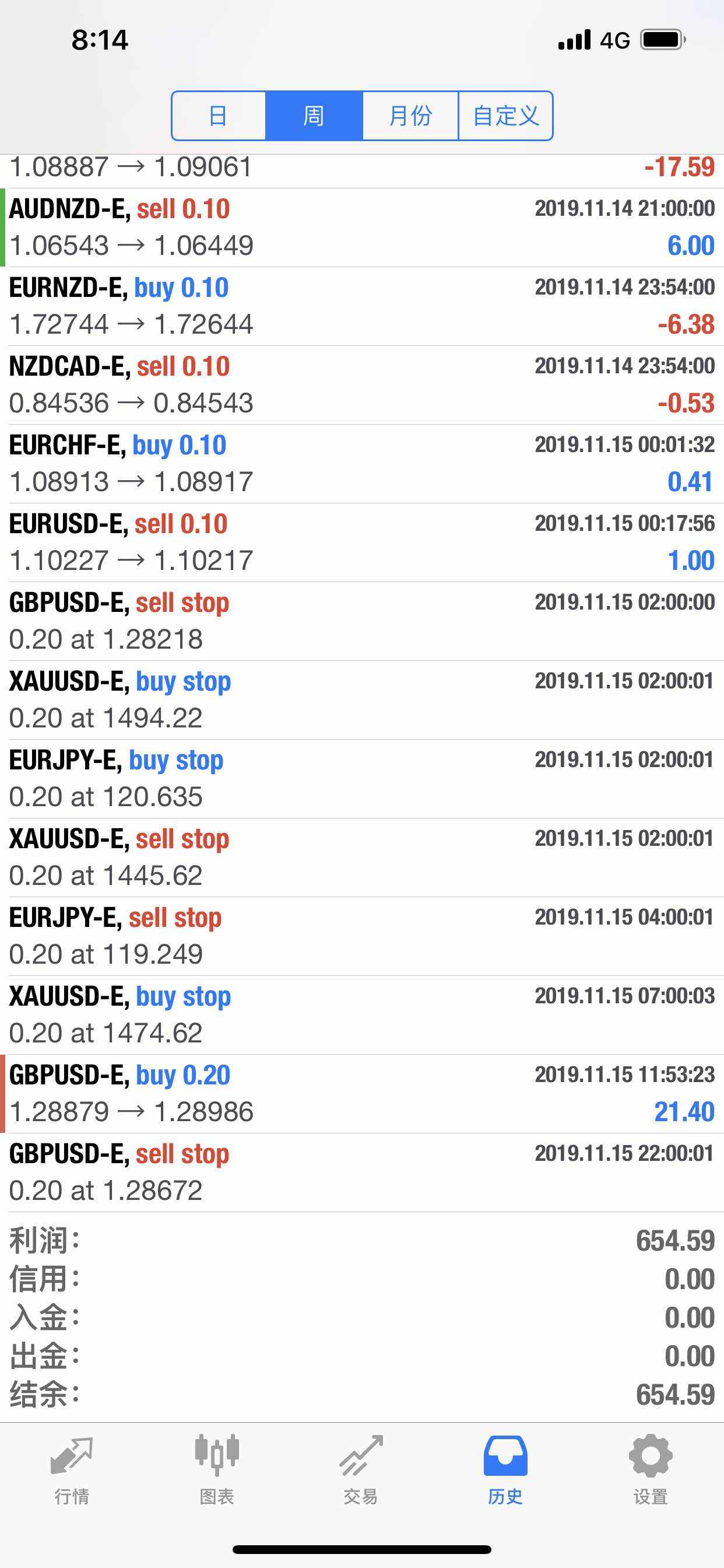Select the 周 (week) period

pos(314,116)
